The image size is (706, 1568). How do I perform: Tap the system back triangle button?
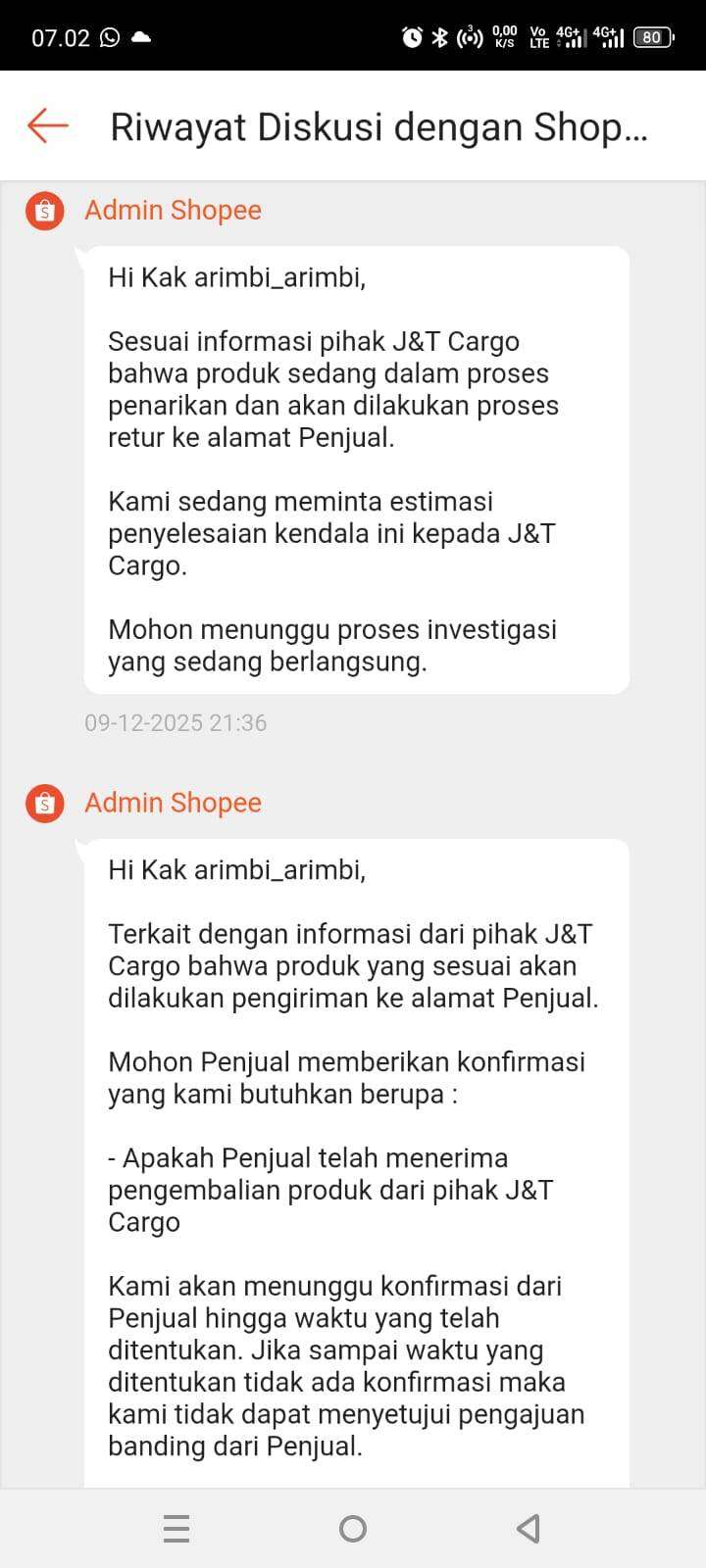click(529, 1528)
